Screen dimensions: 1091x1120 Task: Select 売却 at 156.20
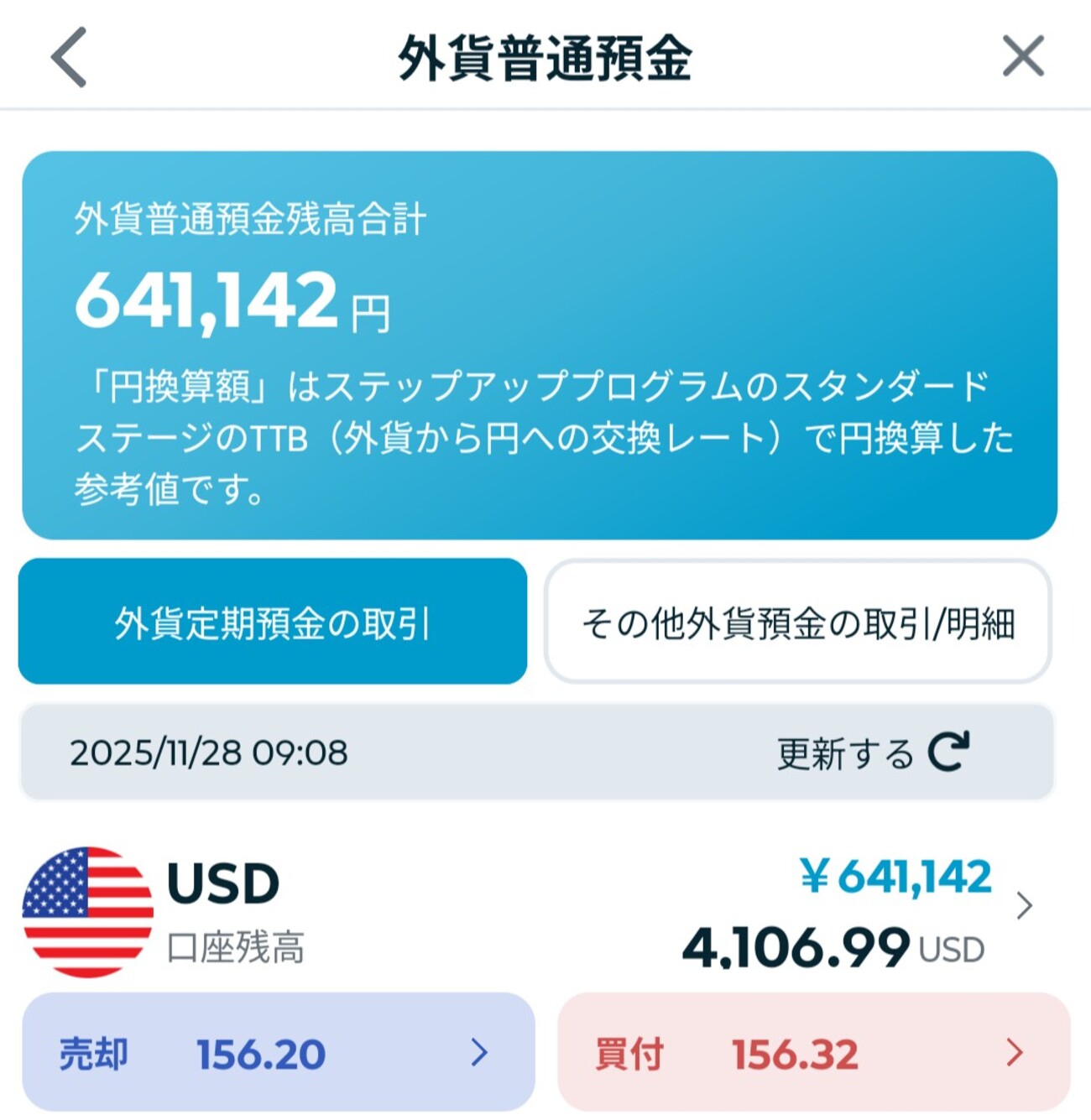click(x=278, y=1053)
